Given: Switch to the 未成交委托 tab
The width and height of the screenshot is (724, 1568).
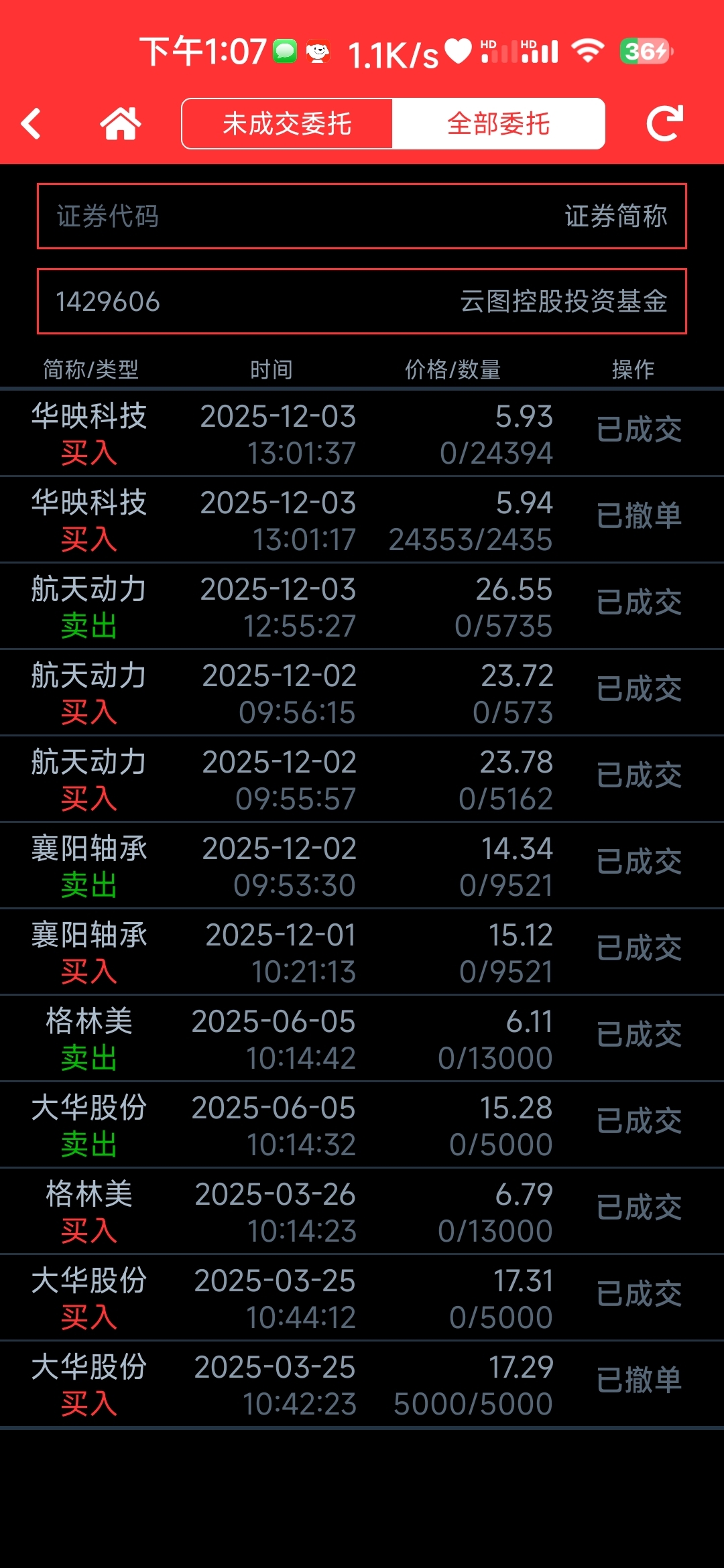Looking at the screenshot, I should 287,124.
